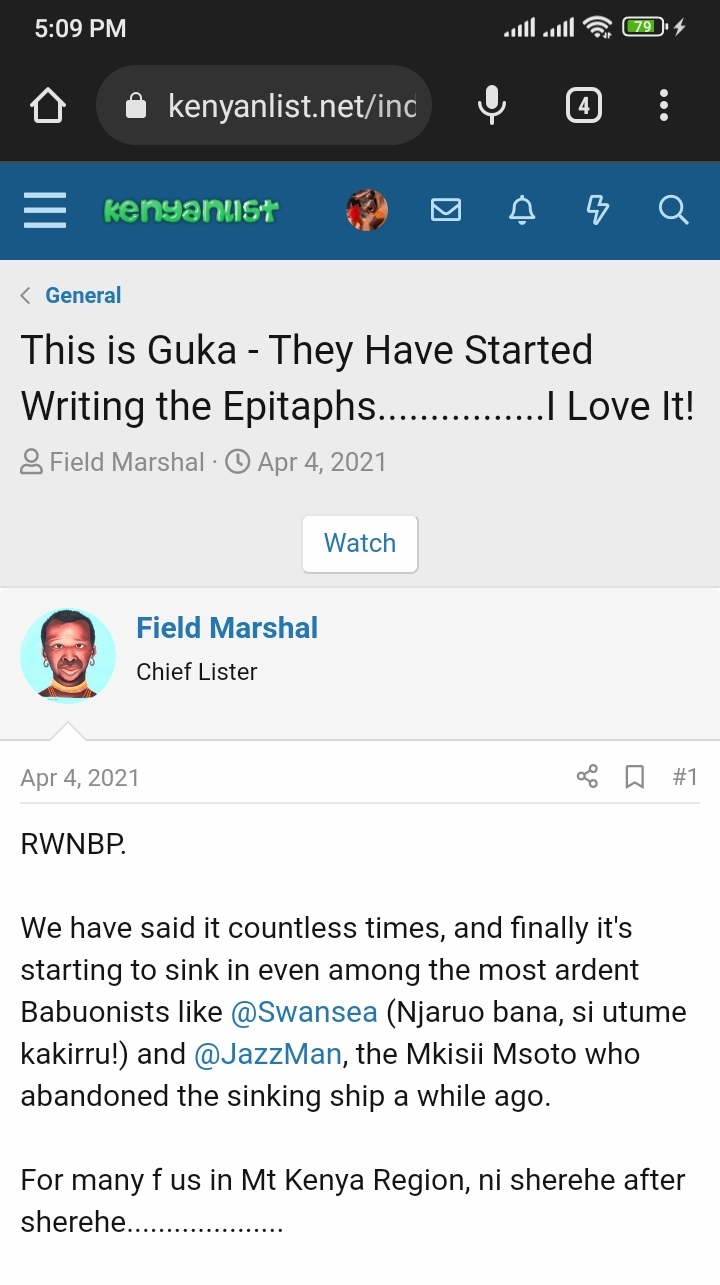Open the conversations inbox envelope
720x1285 pixels.
click(x=446, y=210)
